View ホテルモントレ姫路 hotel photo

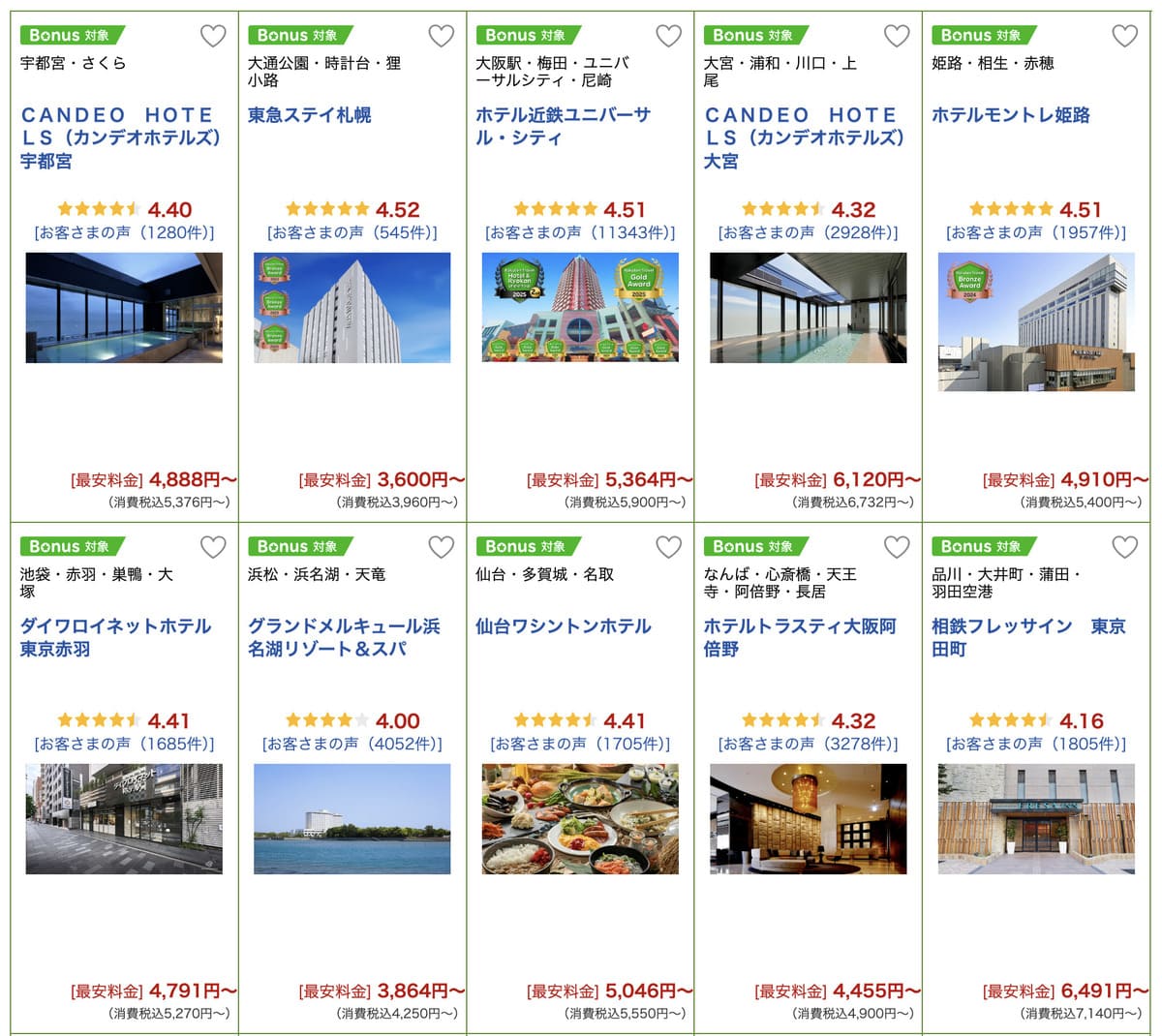1036,321
